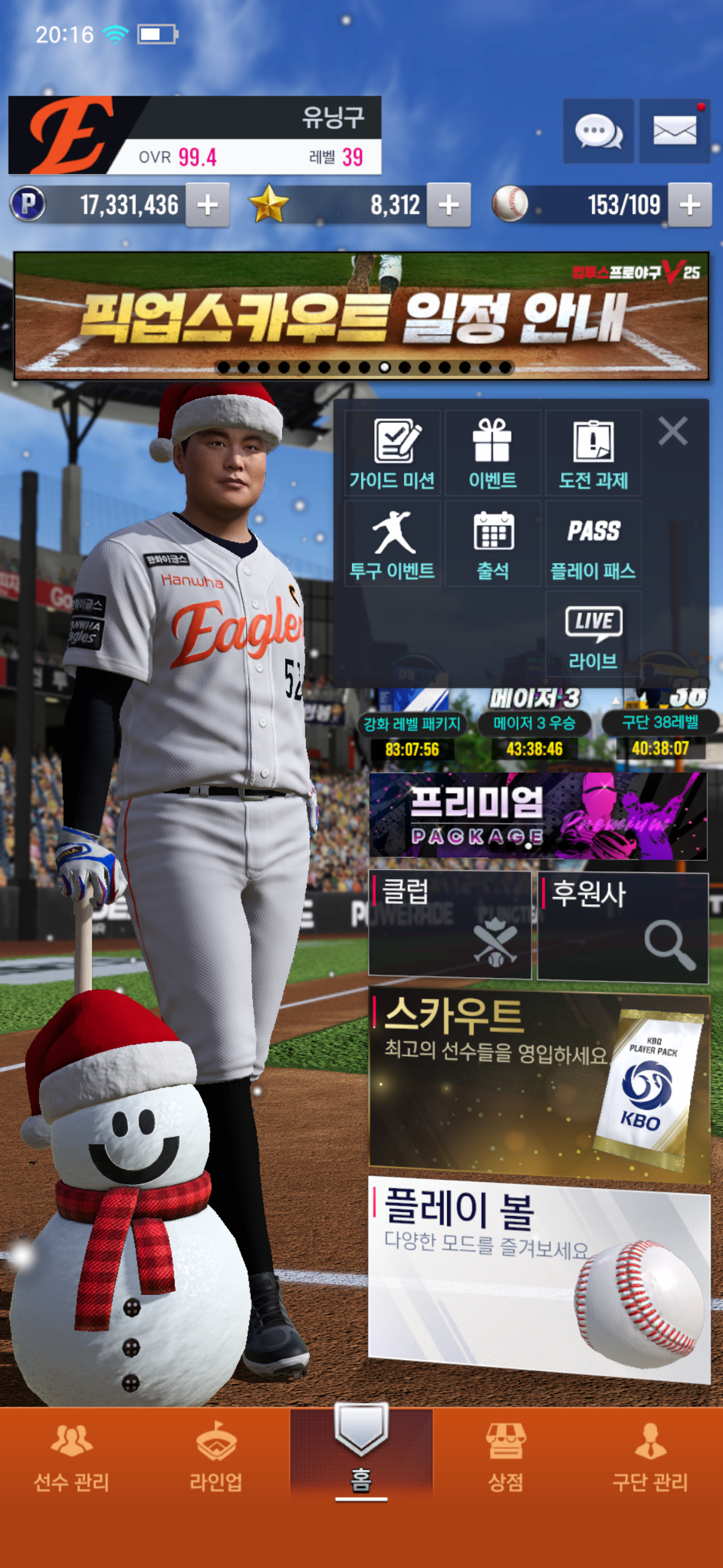
Task: Open 도전 과제 challenges
Action: (x=593, y=453)
